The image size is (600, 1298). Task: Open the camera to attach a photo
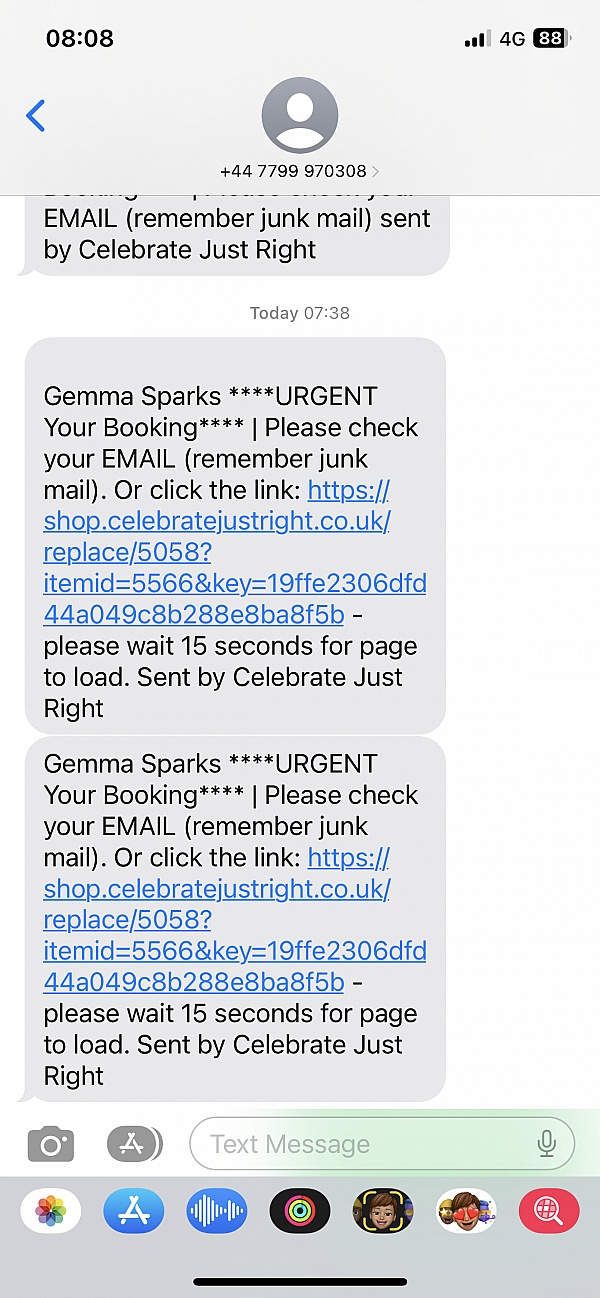point(51,1143)
